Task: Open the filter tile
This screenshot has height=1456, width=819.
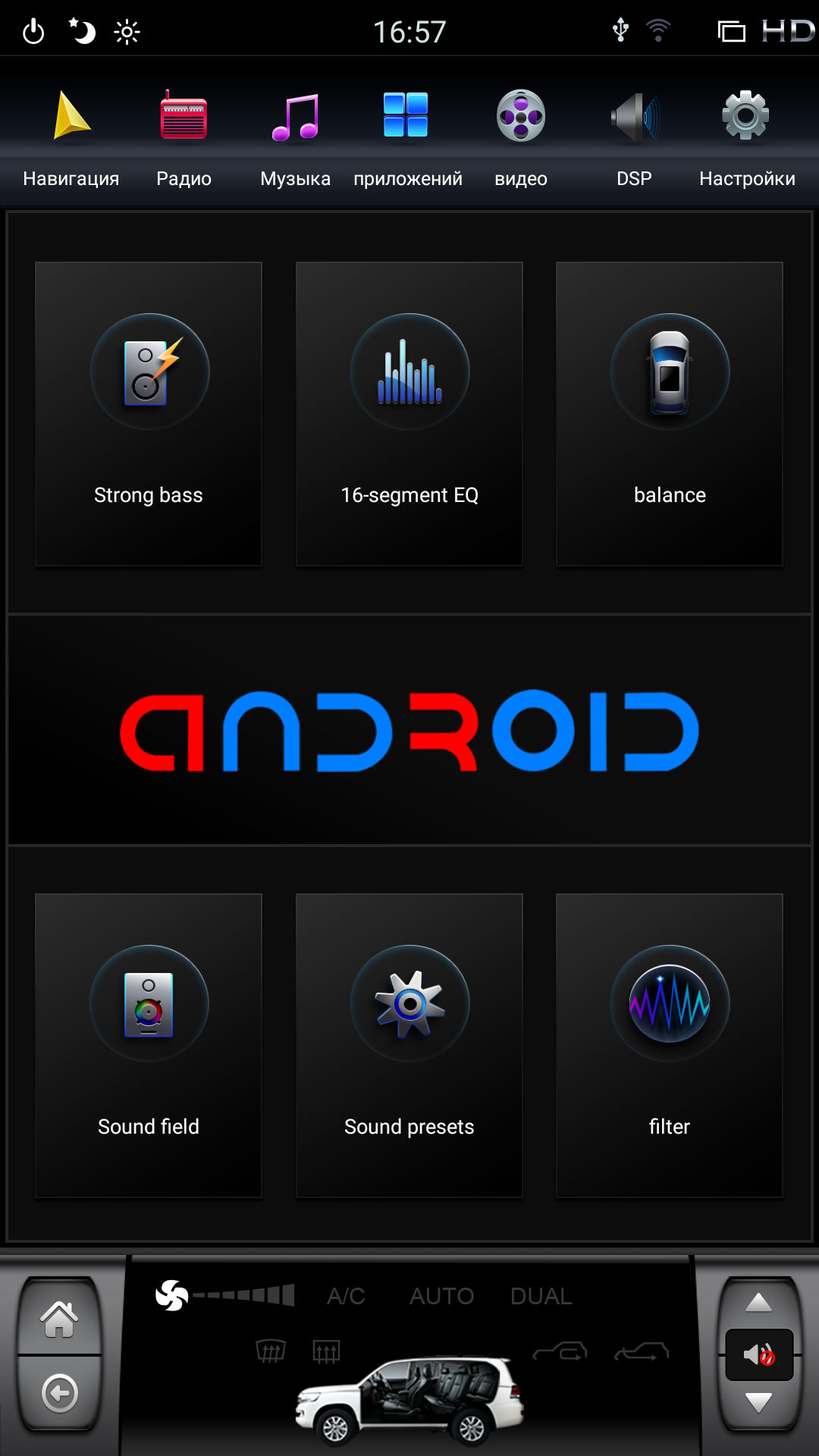Action: click(670, 1046)
